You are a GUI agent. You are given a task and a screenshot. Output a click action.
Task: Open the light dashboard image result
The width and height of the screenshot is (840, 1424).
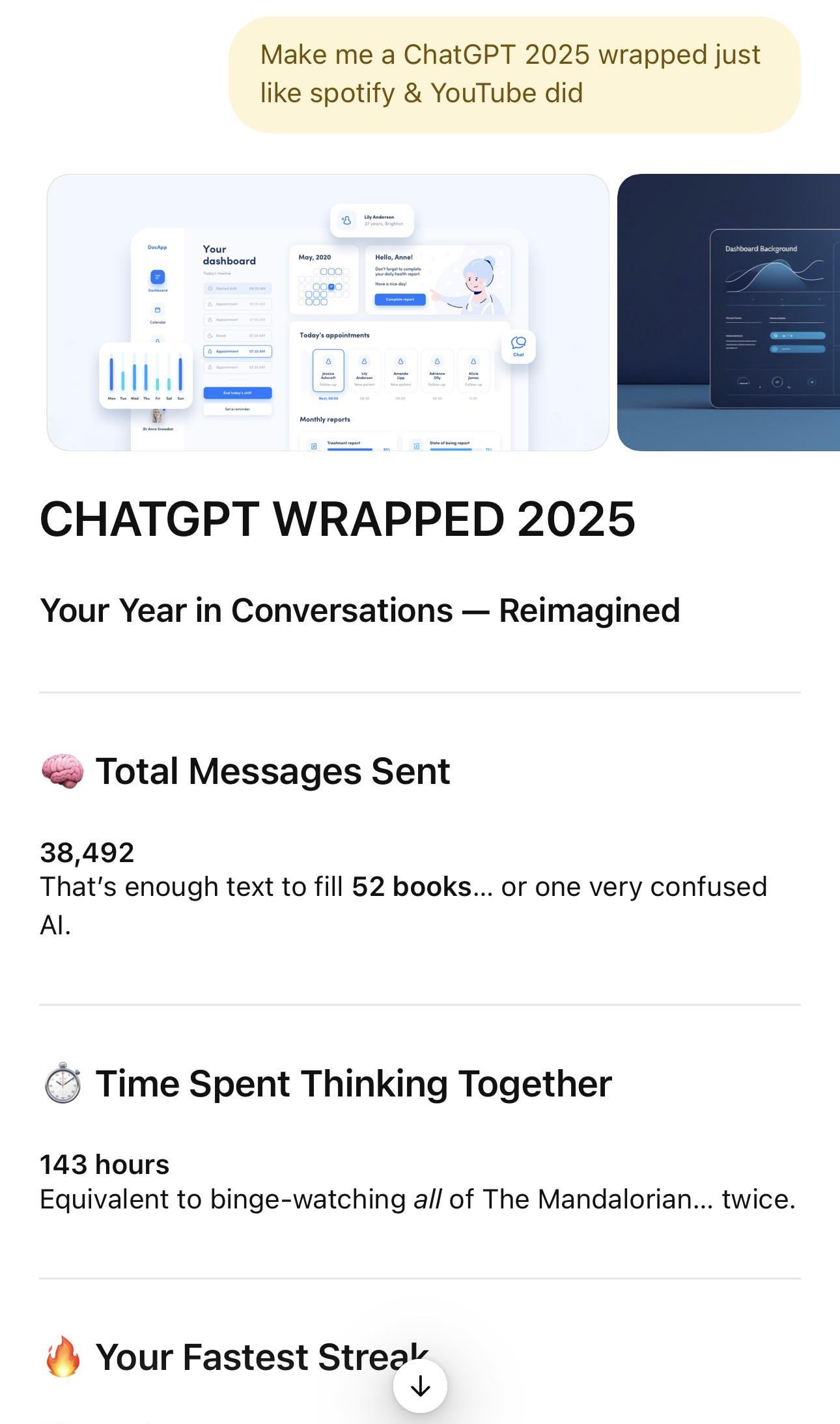pos(328,313)
